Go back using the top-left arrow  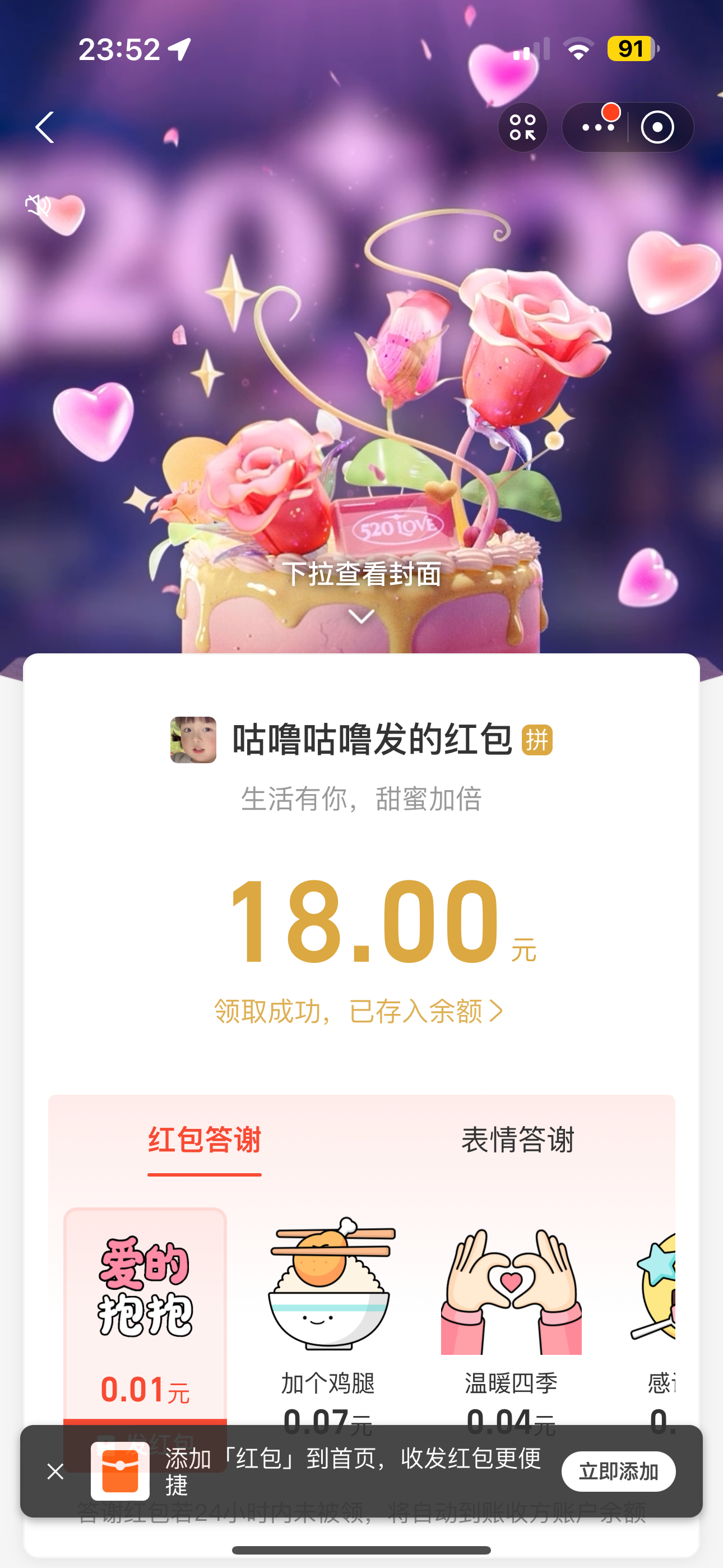click(45, 128)
